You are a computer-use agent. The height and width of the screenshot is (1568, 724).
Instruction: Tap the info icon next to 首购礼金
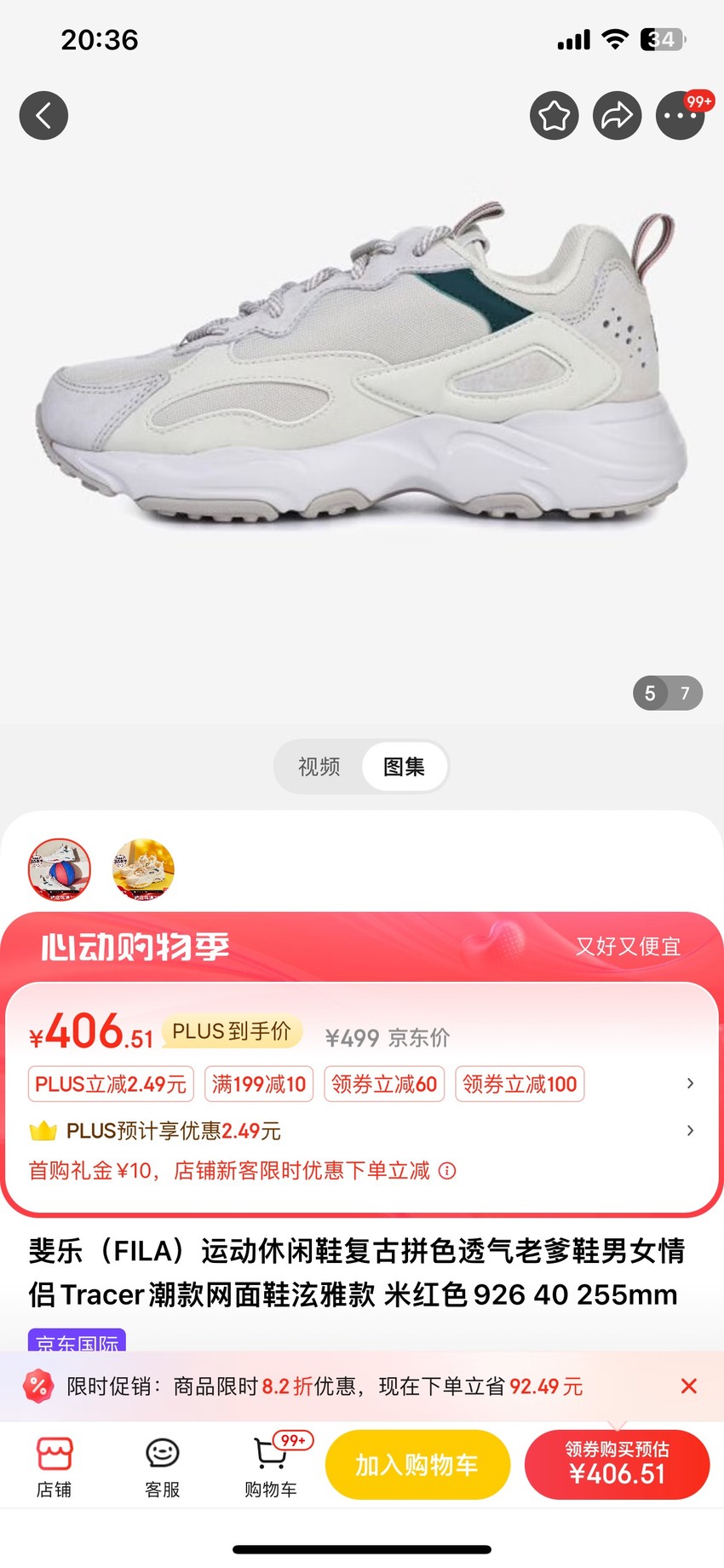click(447, 1171)
